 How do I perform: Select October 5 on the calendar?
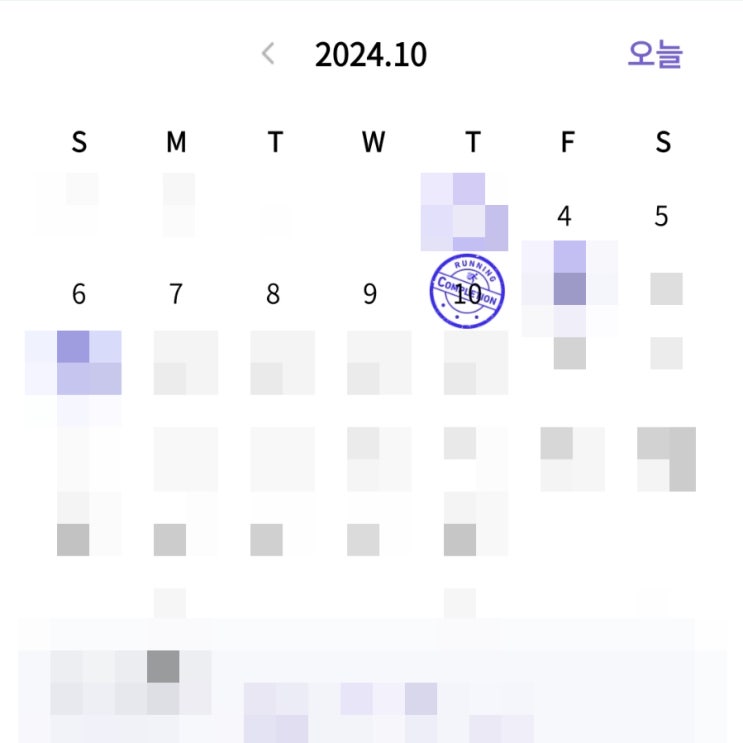point(661,216)
